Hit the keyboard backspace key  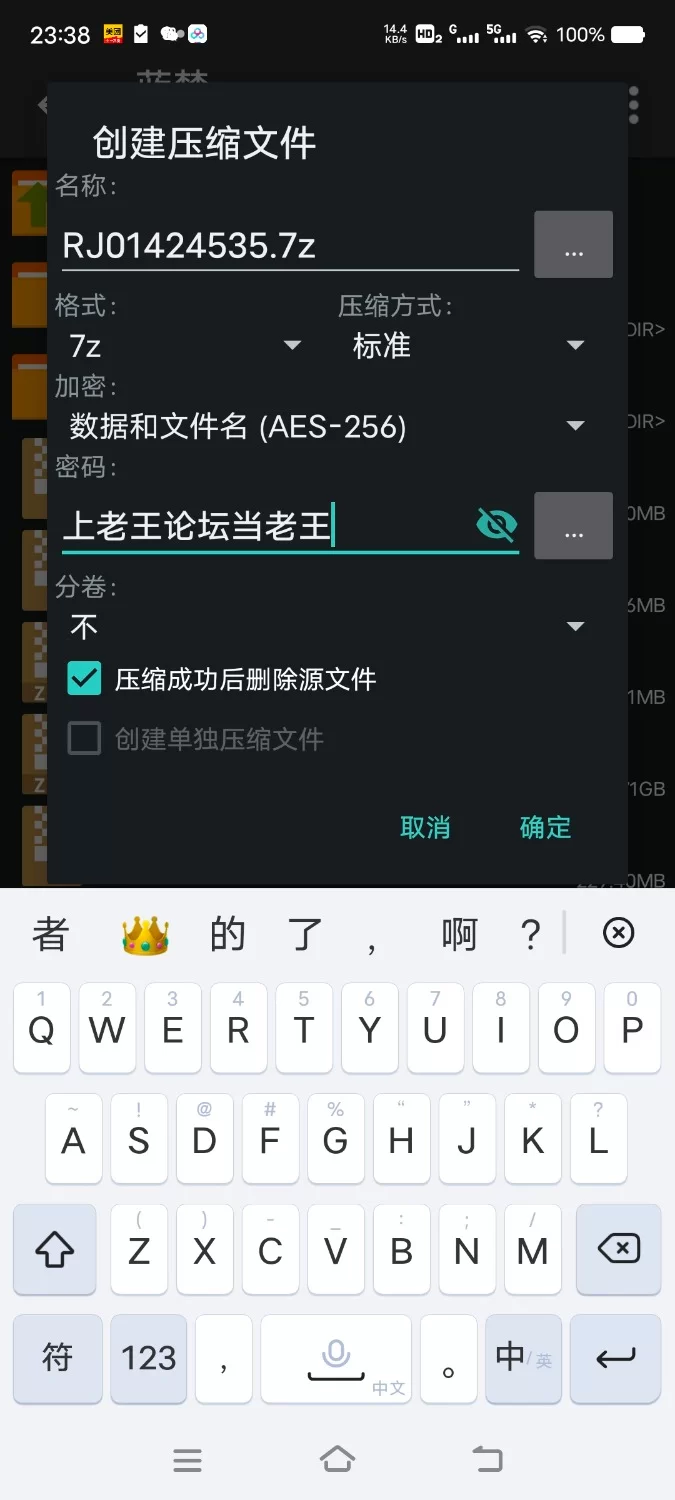click(x=618, y=1249)
